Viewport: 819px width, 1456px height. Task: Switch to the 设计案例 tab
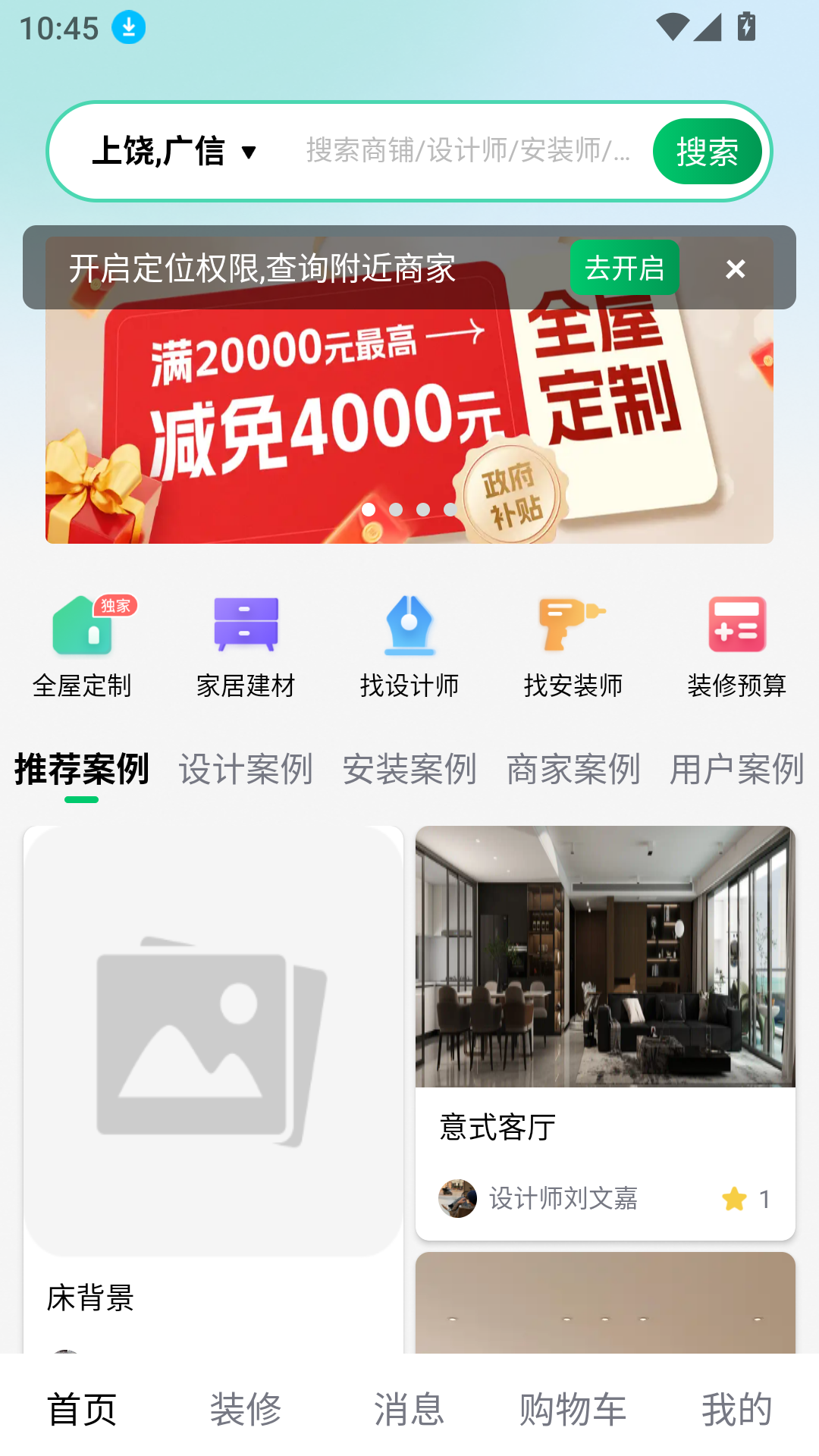click(x=246, y=769)
